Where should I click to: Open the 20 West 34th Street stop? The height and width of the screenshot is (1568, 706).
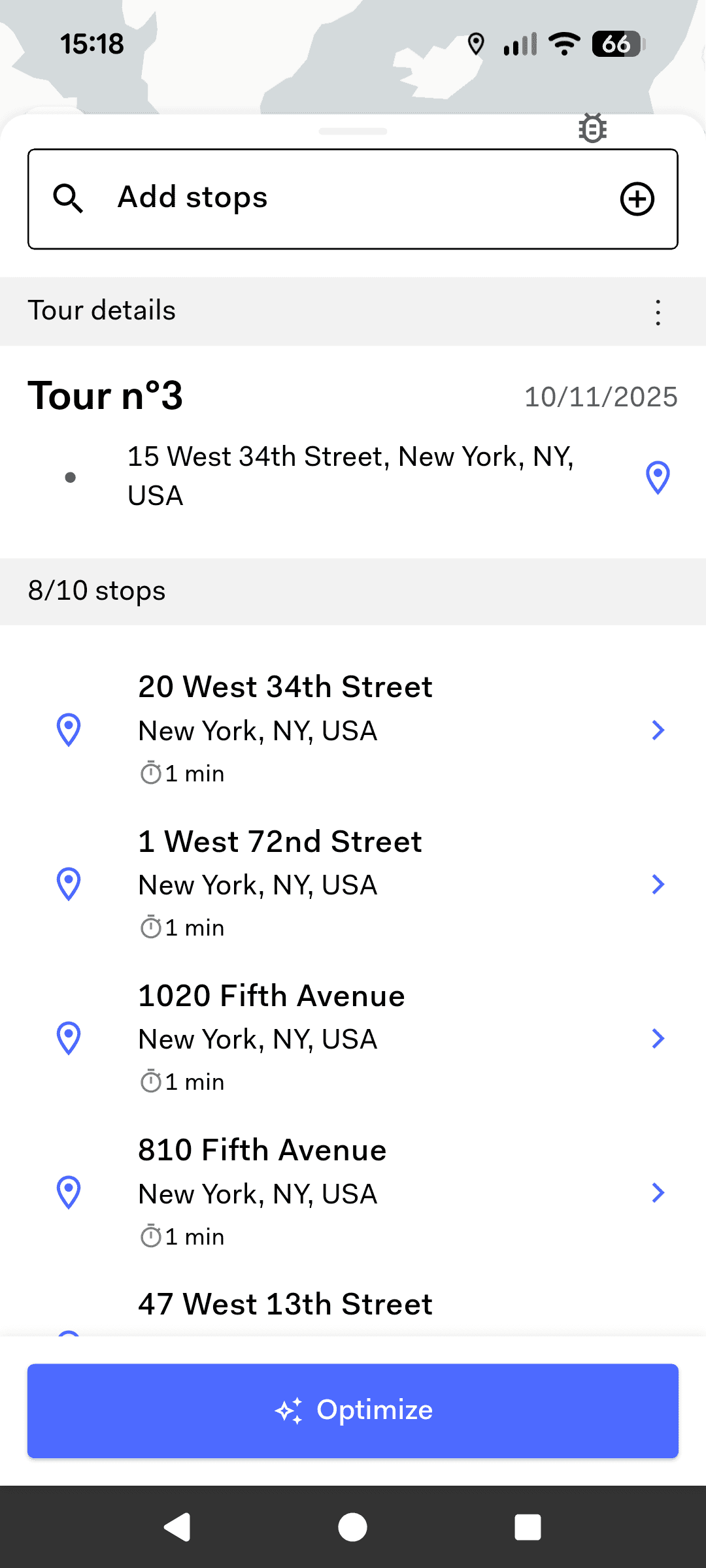(353, 729)
